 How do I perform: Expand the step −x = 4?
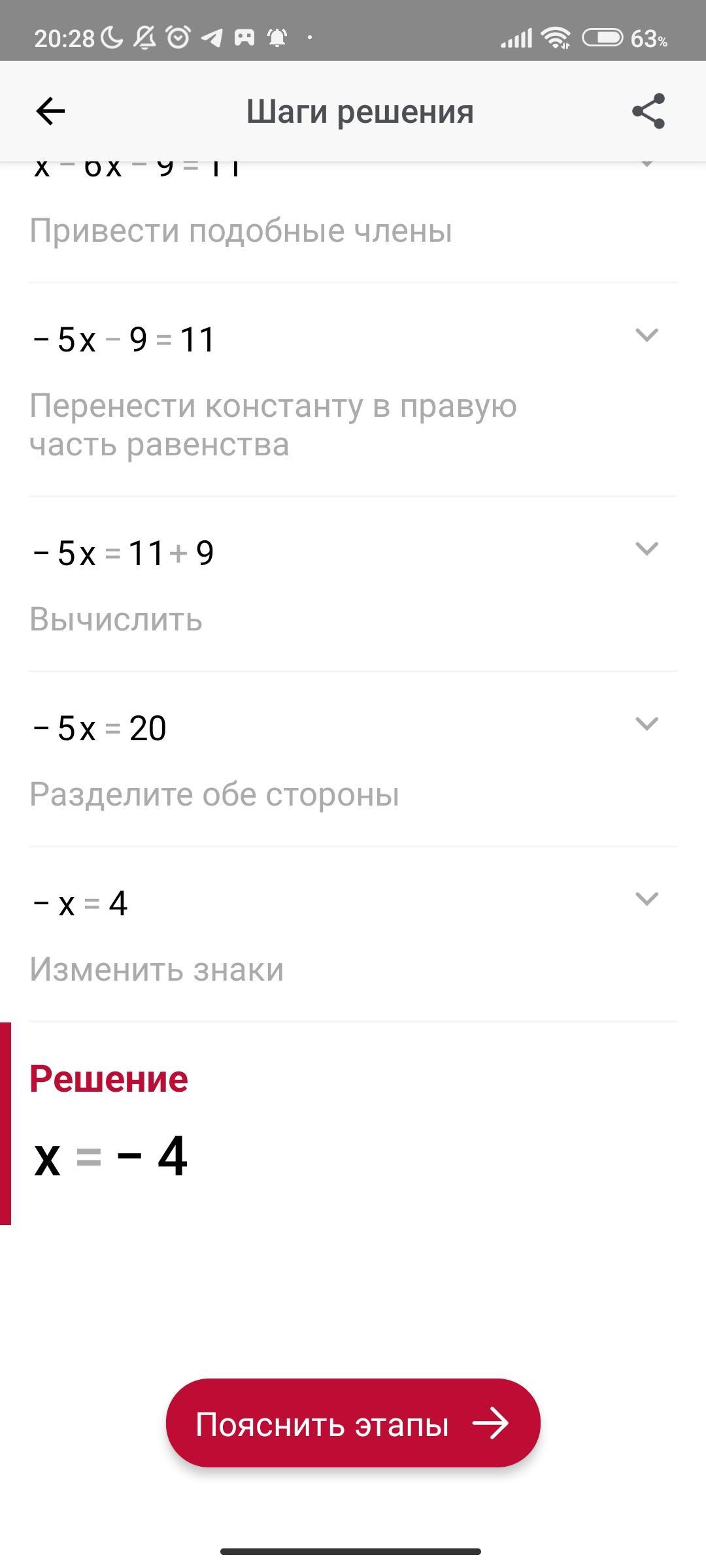647,899
